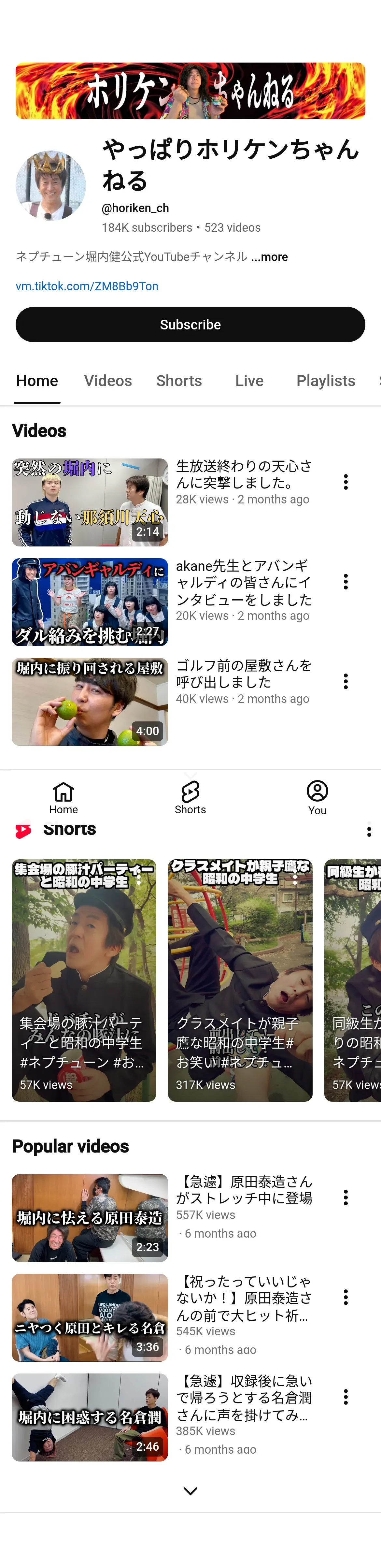Expand more popular videos with down chevron
Screen dimensions: 381x1568
(190, 1491)
